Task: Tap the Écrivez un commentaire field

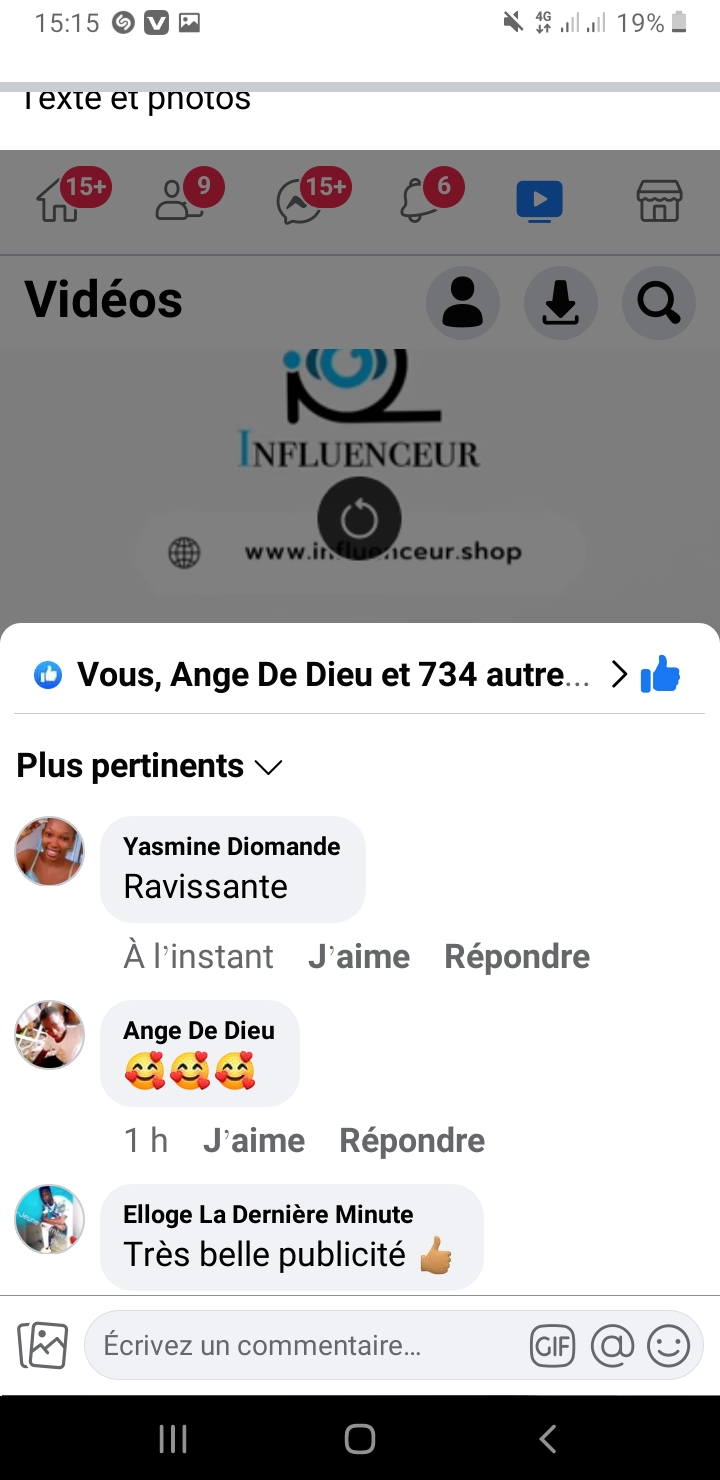Action: pyautogui.click(x=300, y=1346)
